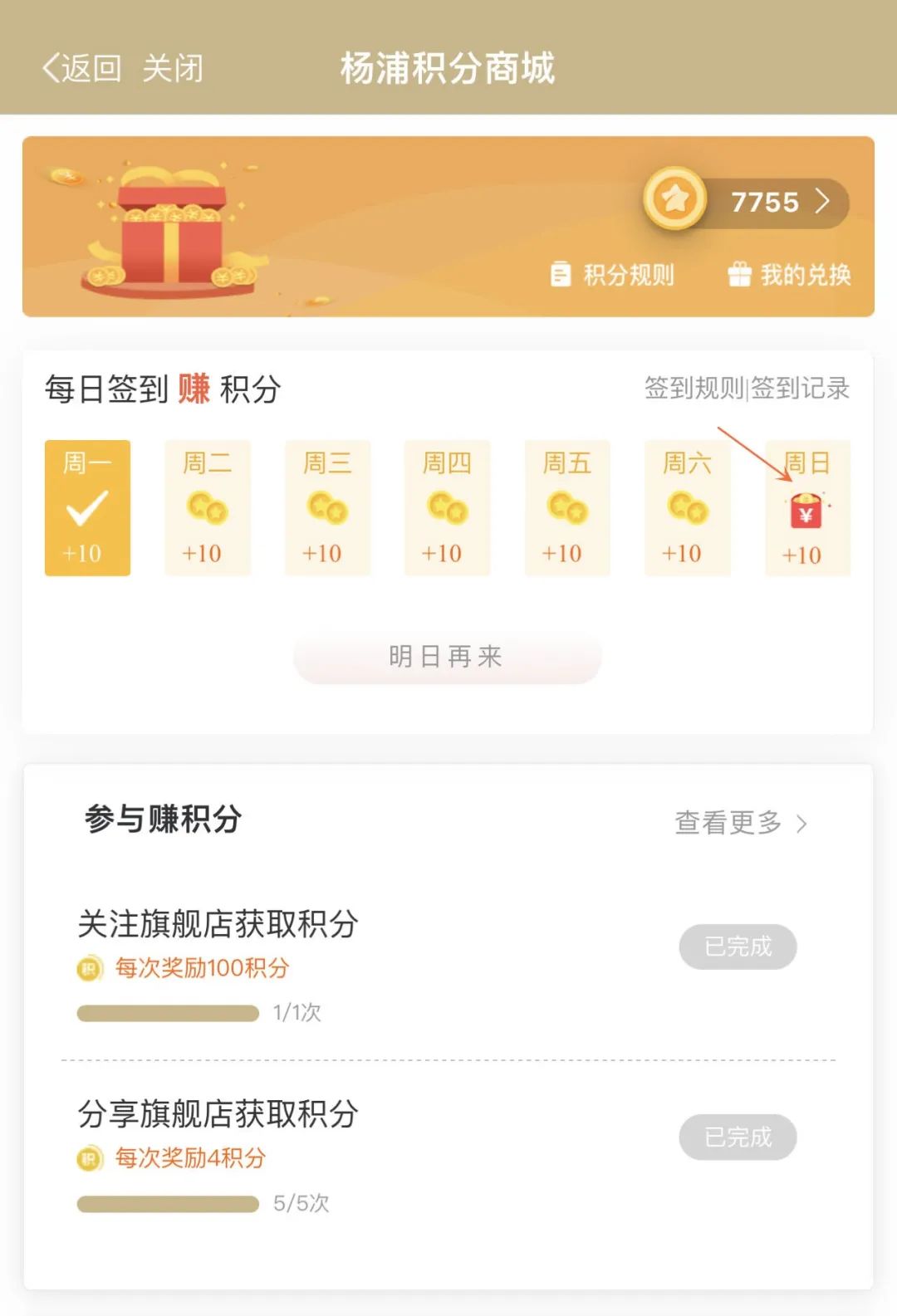
Task: Open 积分规则 via the rules icon
Action: pos(561,274)
